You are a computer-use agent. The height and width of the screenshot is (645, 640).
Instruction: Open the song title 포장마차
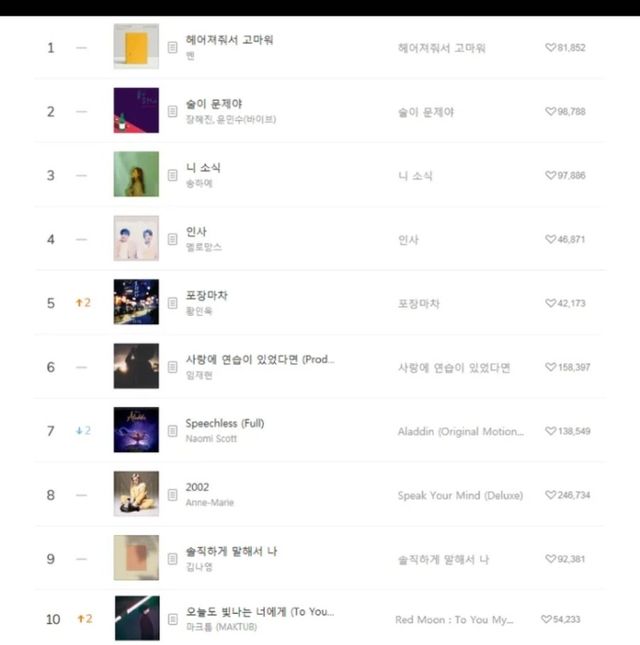click(207, 295)
